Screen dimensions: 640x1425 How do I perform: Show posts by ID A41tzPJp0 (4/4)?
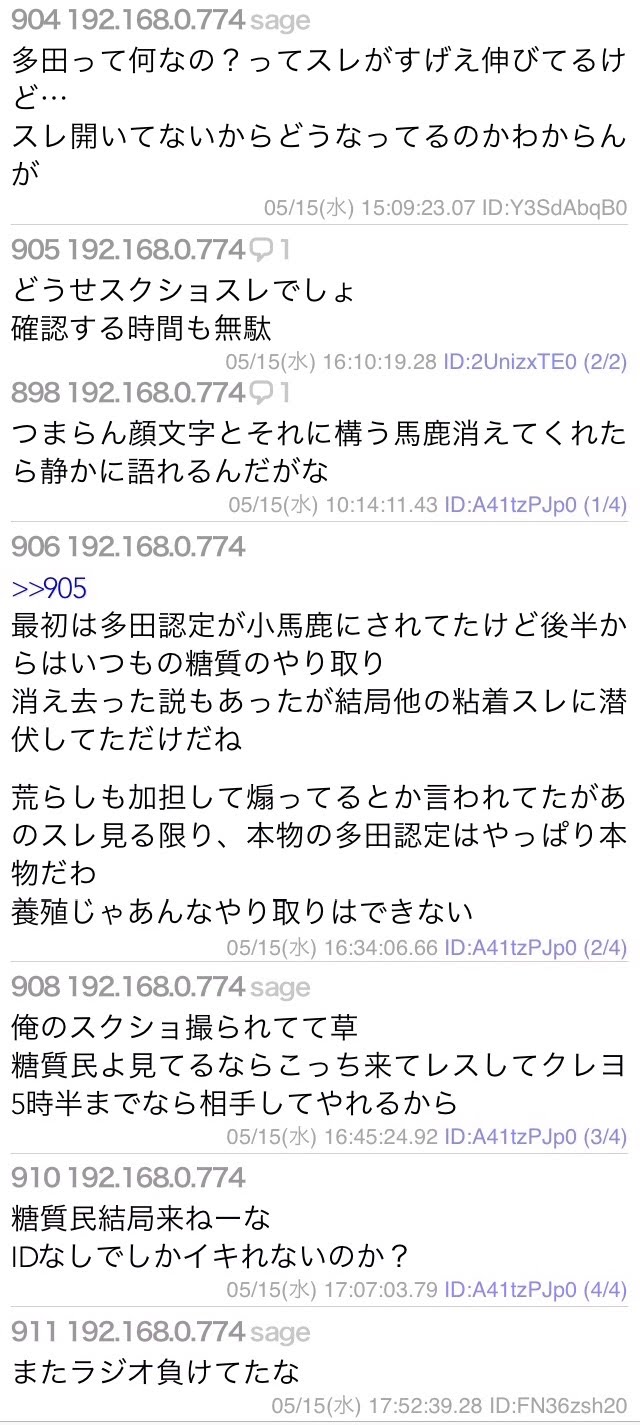click(535, 1288)
